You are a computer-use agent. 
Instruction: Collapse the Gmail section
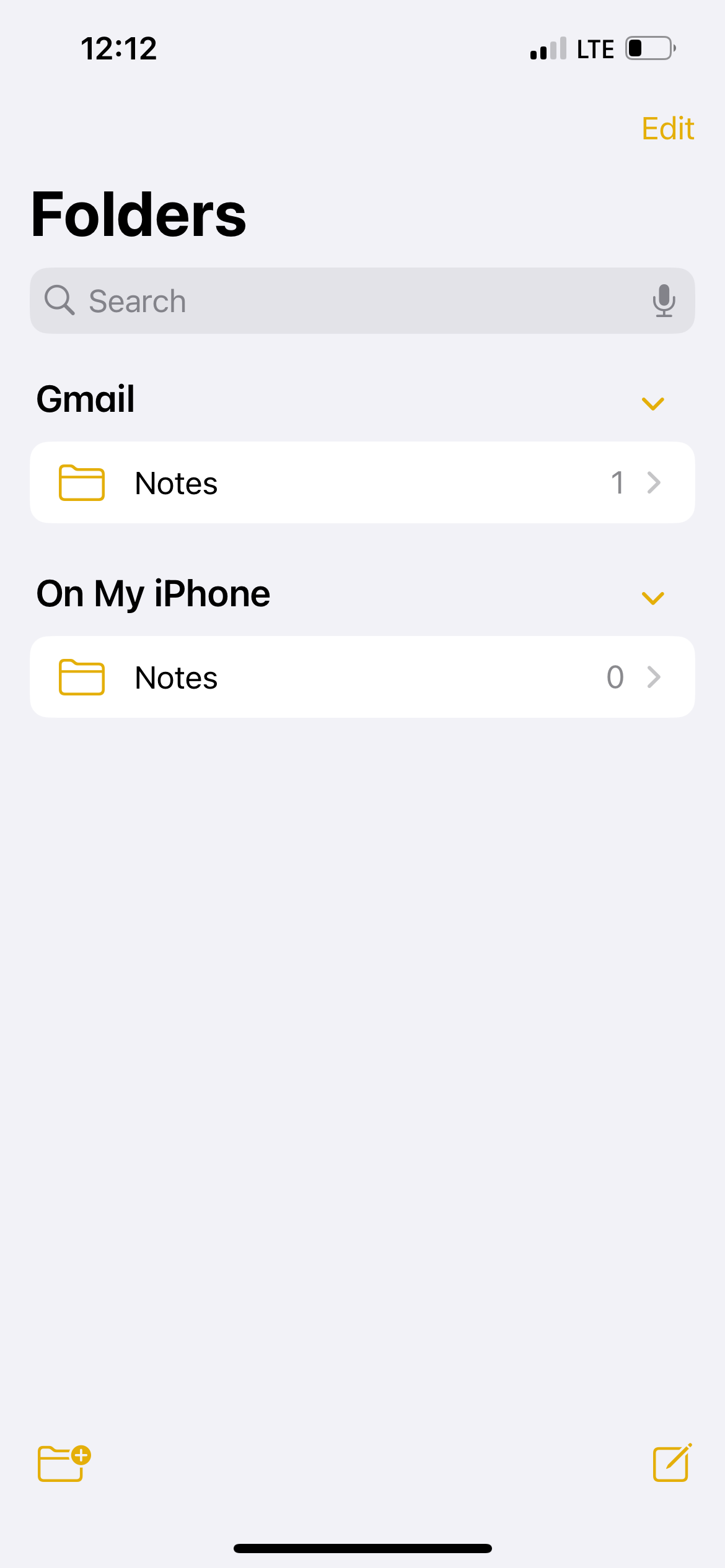pyautogui.click(x=652, y=404)
